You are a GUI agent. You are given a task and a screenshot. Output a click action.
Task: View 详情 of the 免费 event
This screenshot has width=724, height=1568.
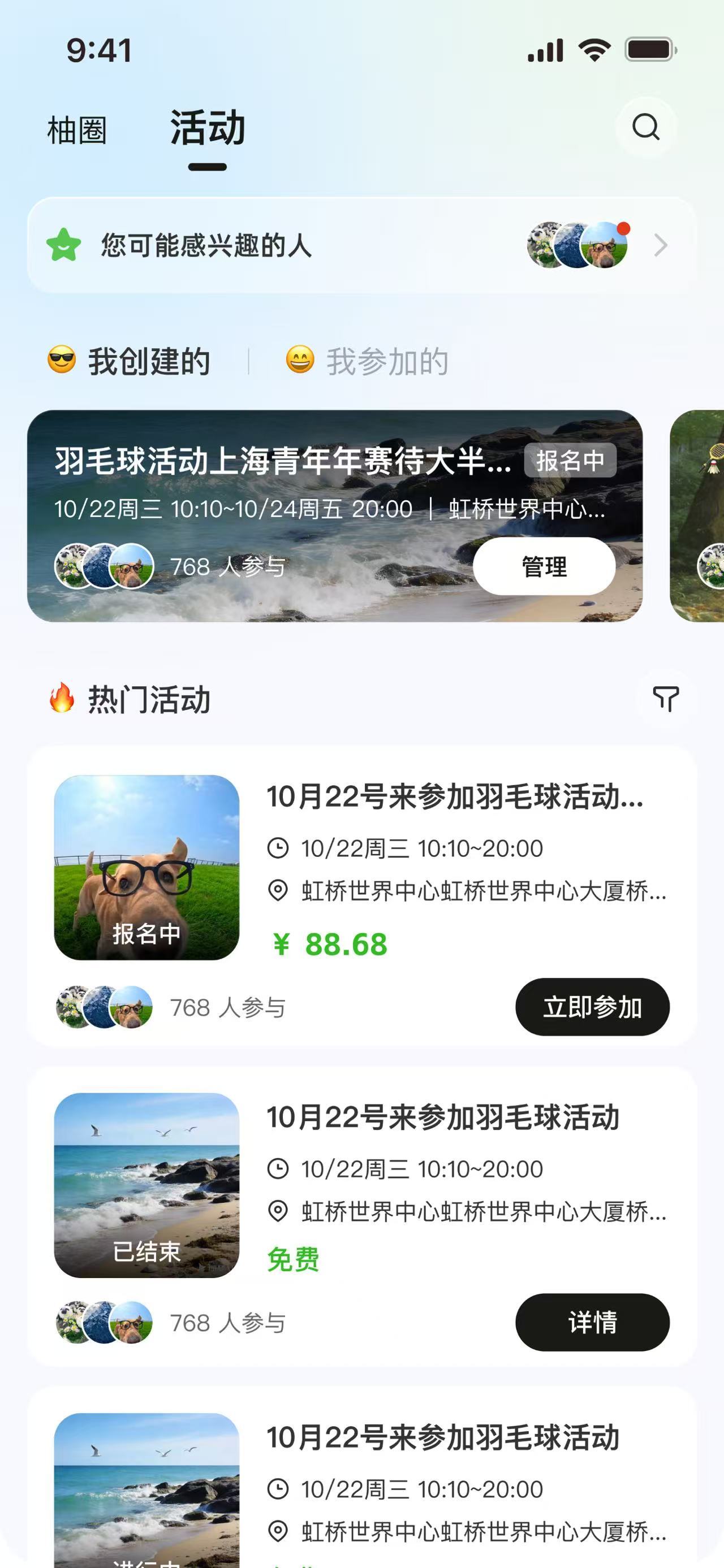coord(592,1322)
